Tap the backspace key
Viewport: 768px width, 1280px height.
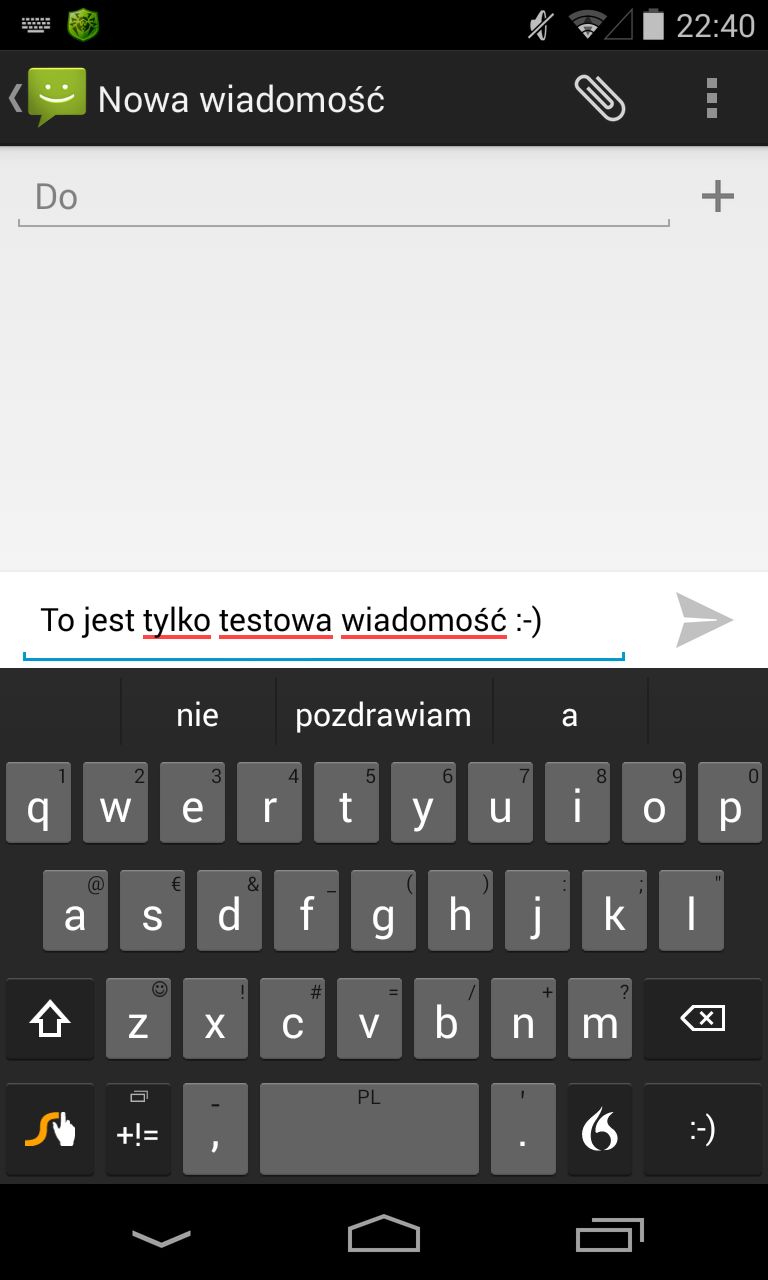tap(703, 1019)
